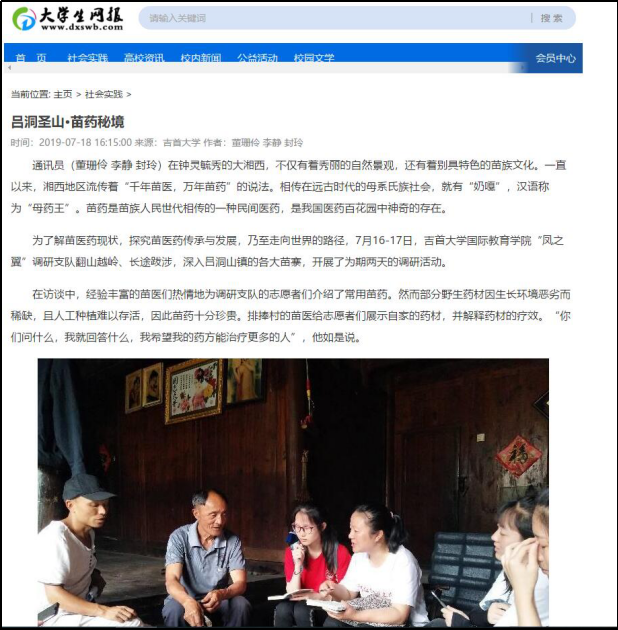Open 社会实践 in the breadcrumb
The width and height of the screenshot is (618, 630).
[x=103, y=94]
